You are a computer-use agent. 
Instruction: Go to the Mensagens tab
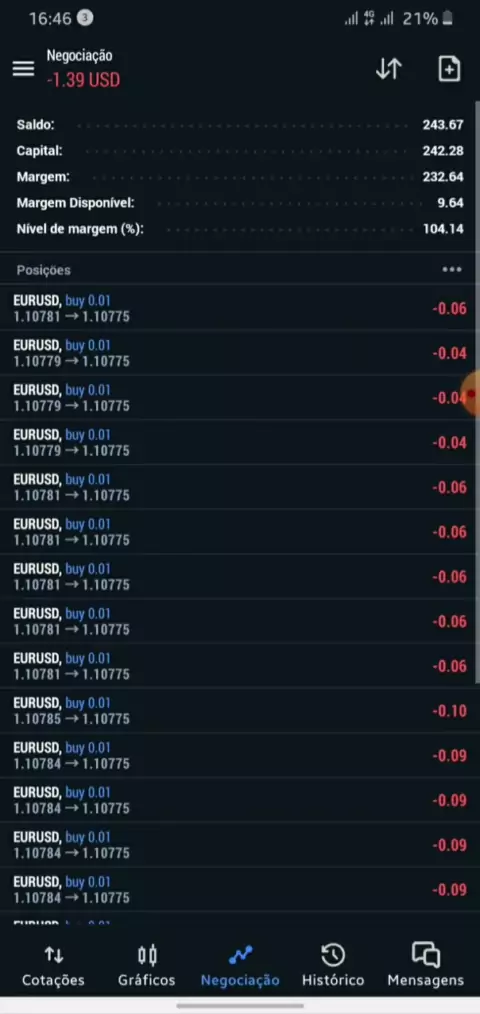pyautogui.click(x=426, y=967)
